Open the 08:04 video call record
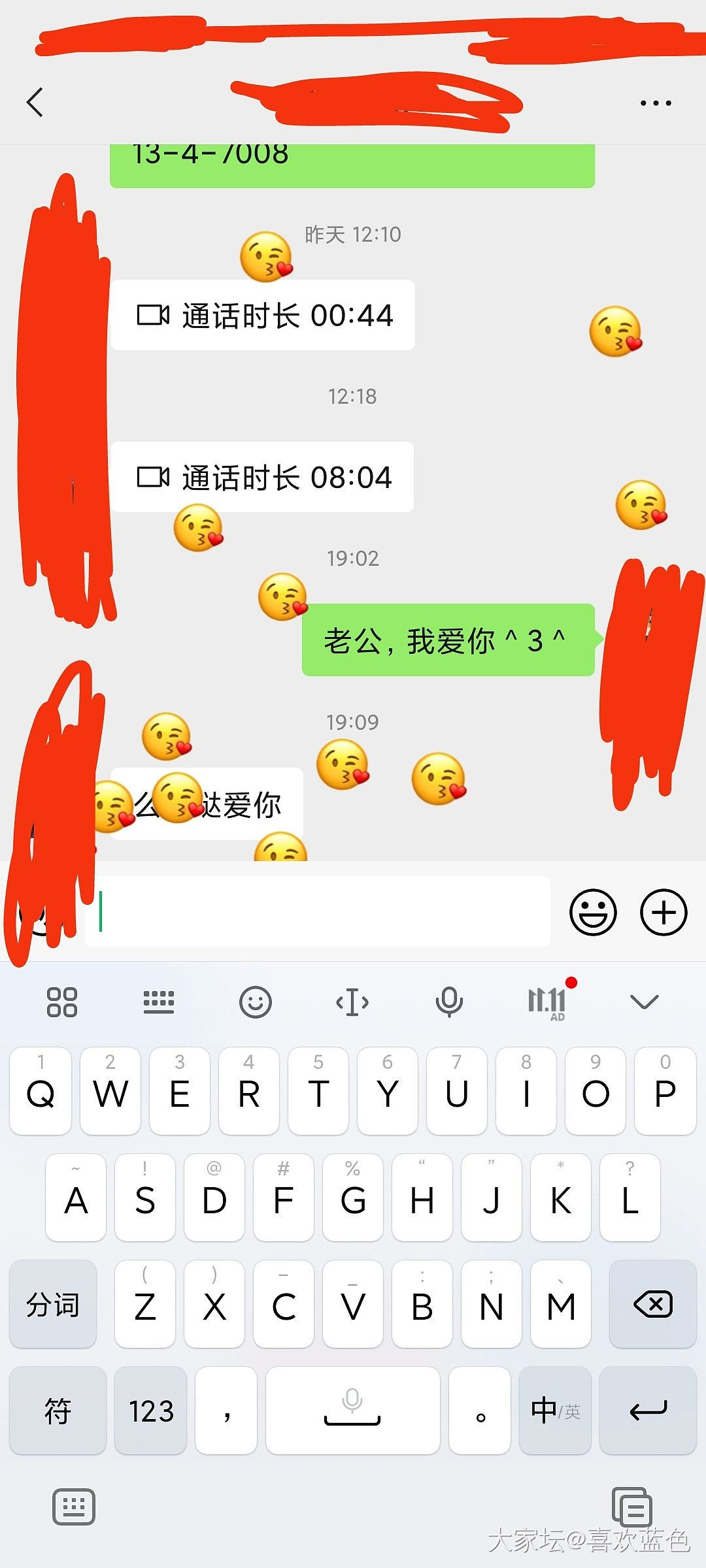The image size is (706, 1568). 262,477
